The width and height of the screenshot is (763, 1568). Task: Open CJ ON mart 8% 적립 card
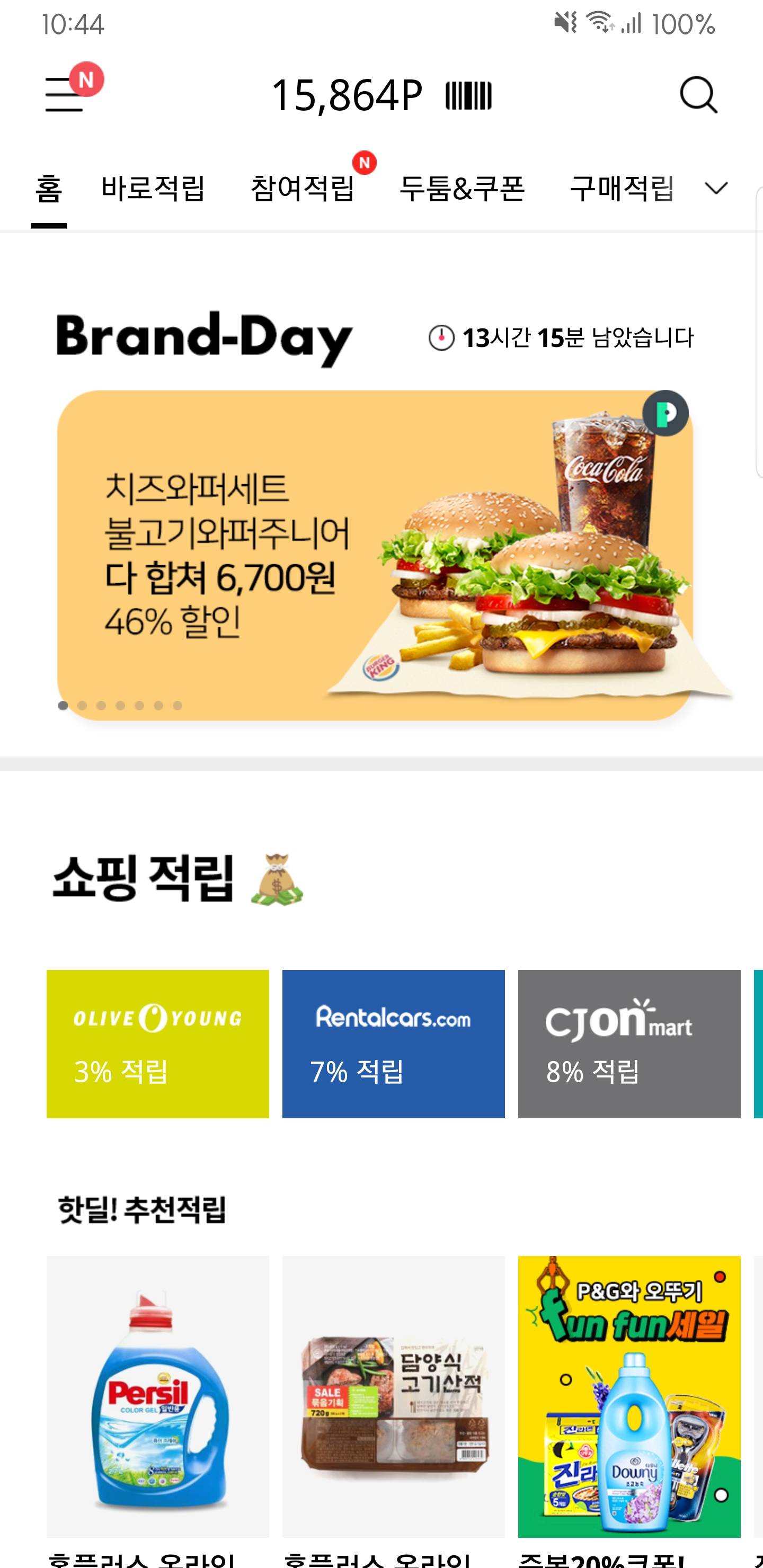pyautogui.click(x=629, y=1044)
